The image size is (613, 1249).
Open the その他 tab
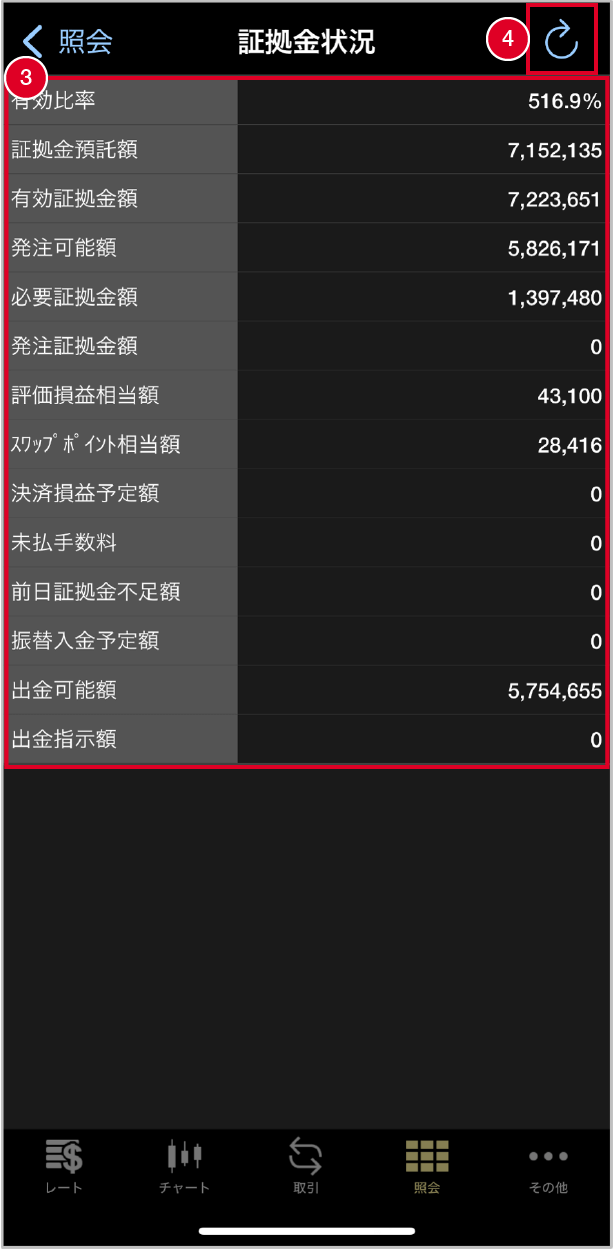point(548,1166)
